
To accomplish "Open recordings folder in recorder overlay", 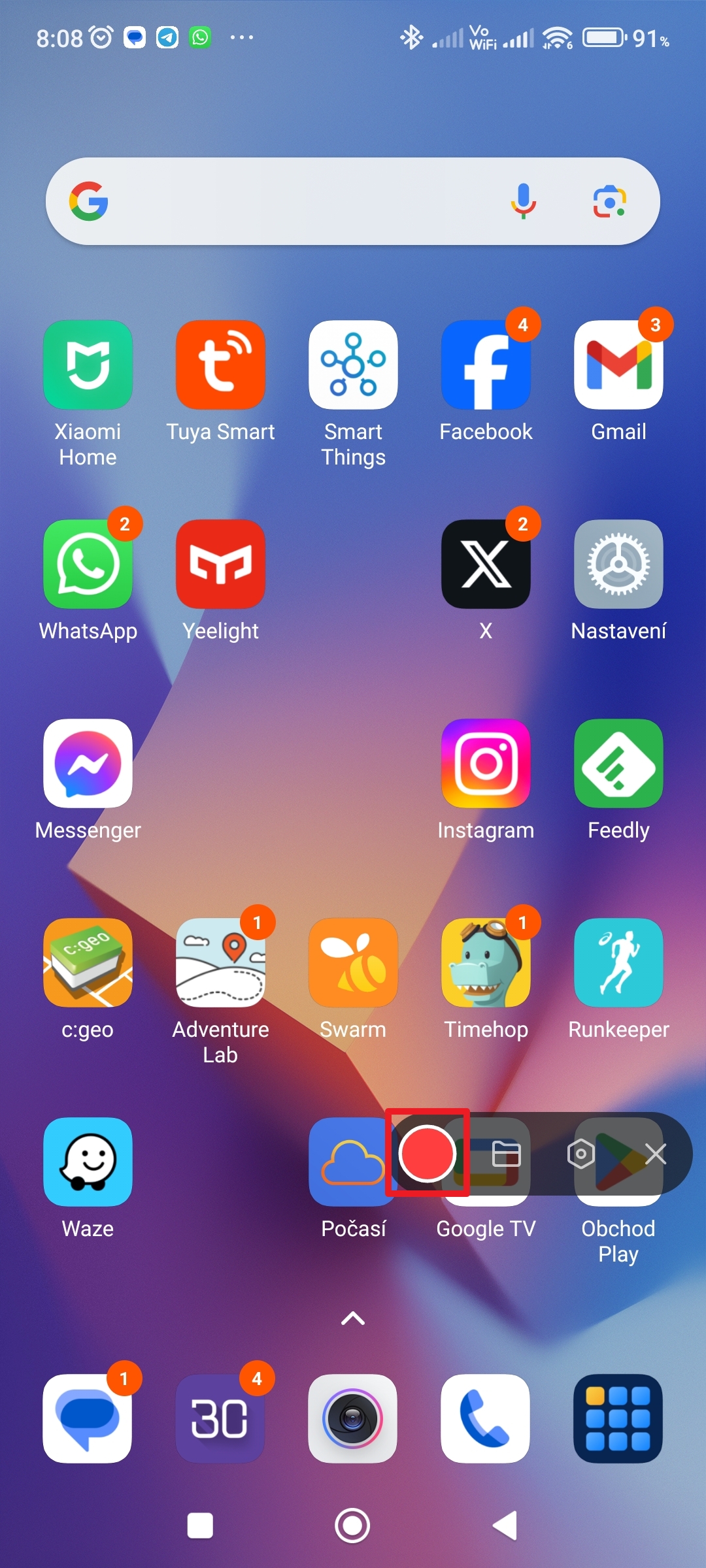I will click(506, 1154).
